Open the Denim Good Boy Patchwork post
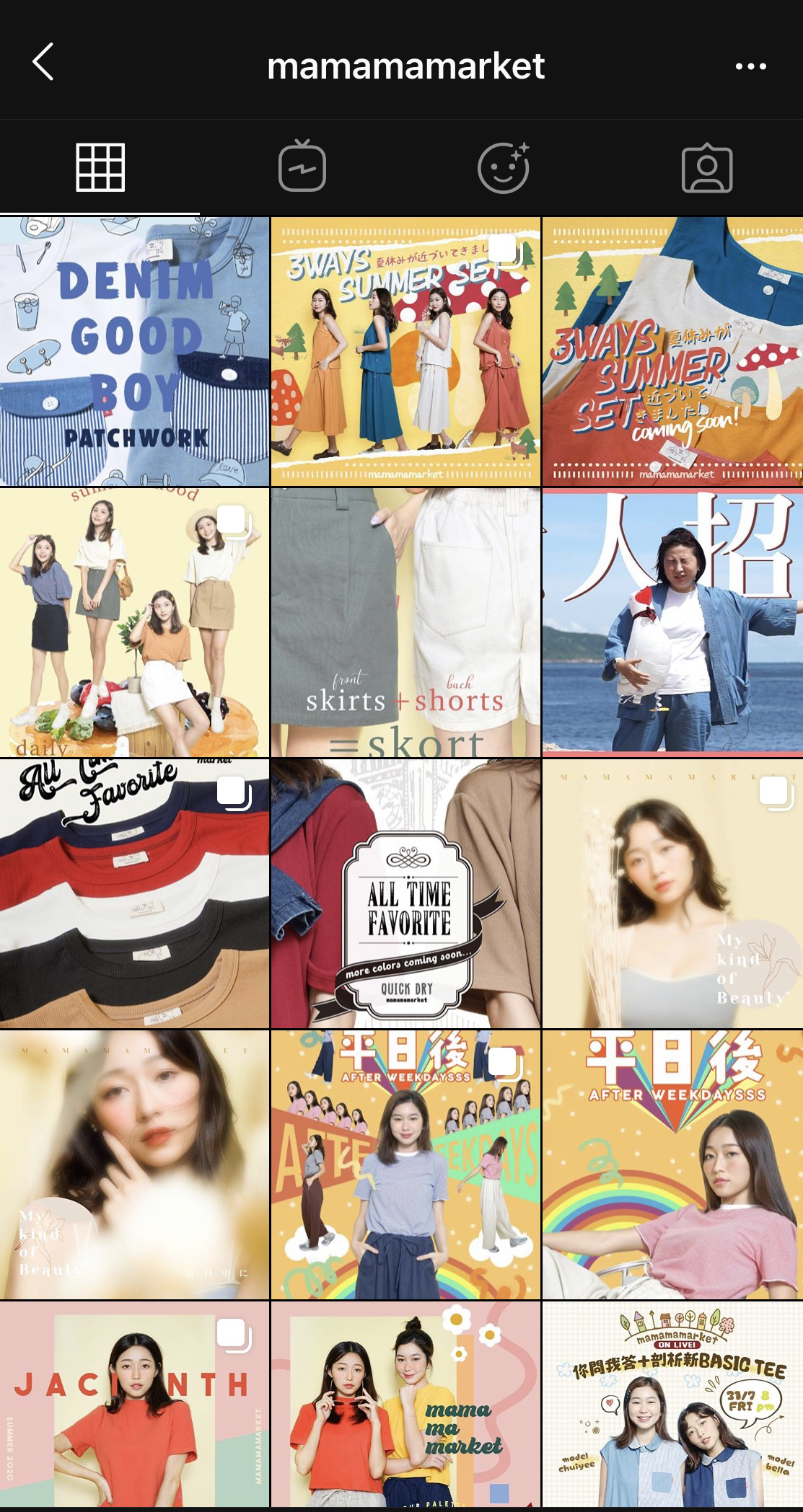Image resolution: width=803 pixels, height=1512 pixels. [x=134, y=351]
